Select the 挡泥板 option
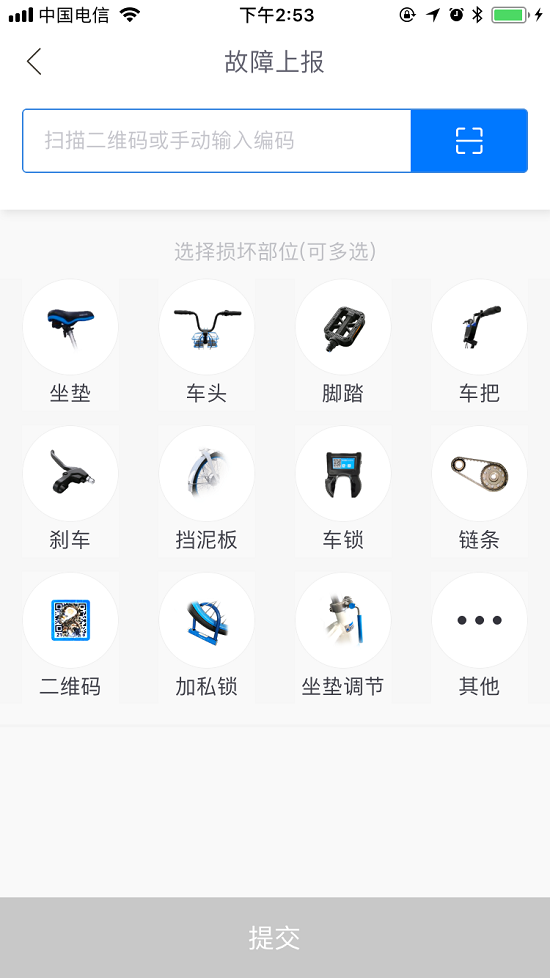The height and width of the screenshot is (978, 550). pyautogui.click(x=206, y=491)
